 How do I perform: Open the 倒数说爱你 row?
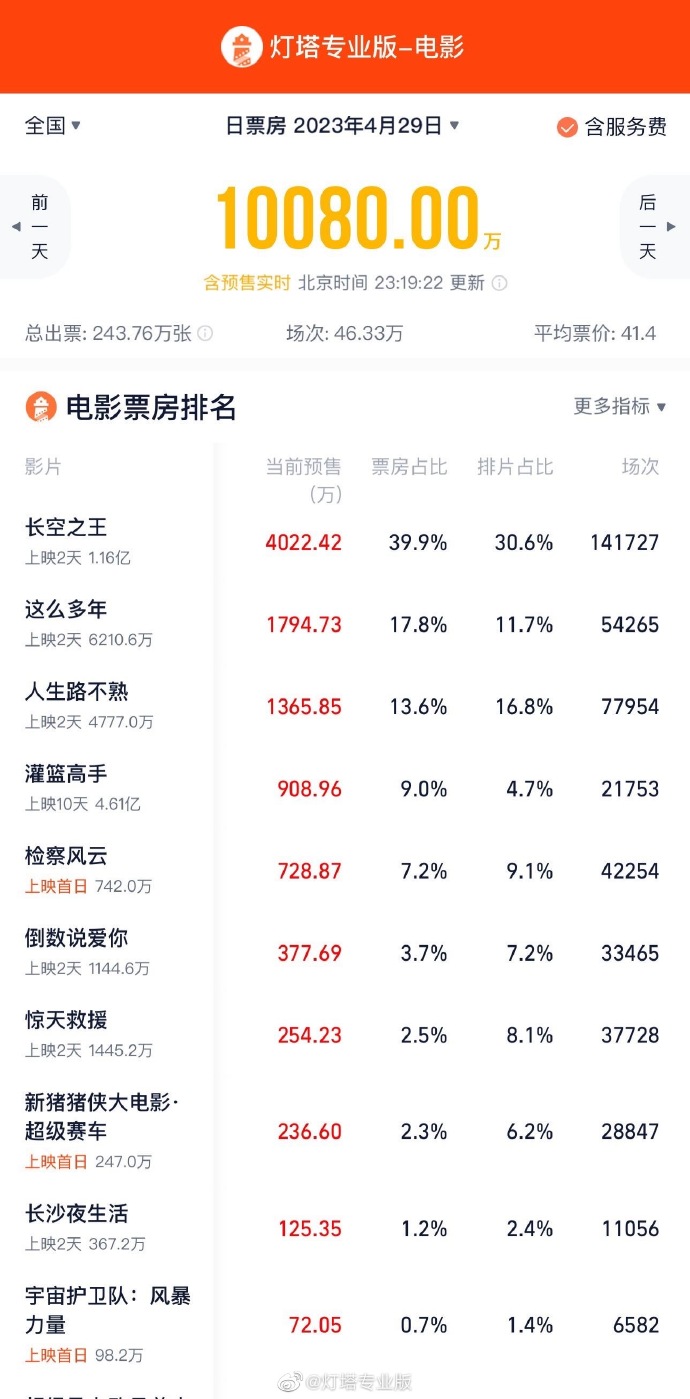pyautogui.click(x=77, y=937)
